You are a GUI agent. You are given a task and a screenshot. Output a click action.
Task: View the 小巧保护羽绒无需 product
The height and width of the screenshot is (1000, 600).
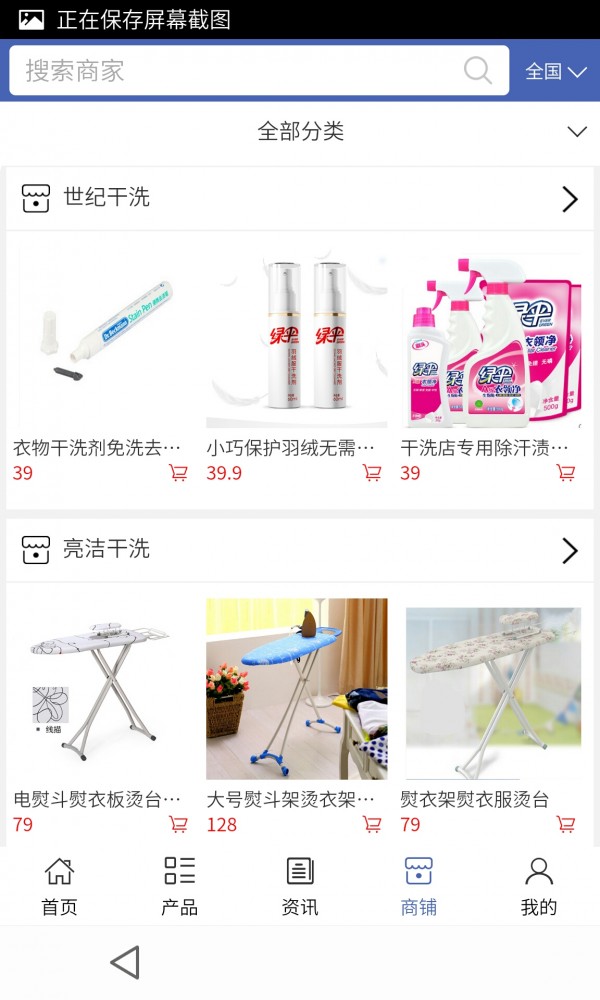pos(296,340)
